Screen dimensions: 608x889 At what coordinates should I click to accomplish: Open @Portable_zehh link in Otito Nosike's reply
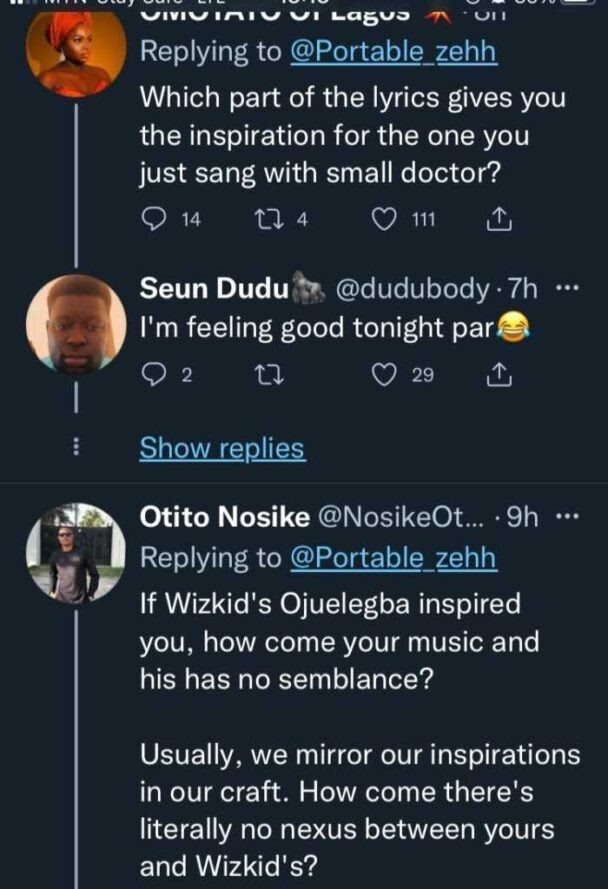(393, 557)
